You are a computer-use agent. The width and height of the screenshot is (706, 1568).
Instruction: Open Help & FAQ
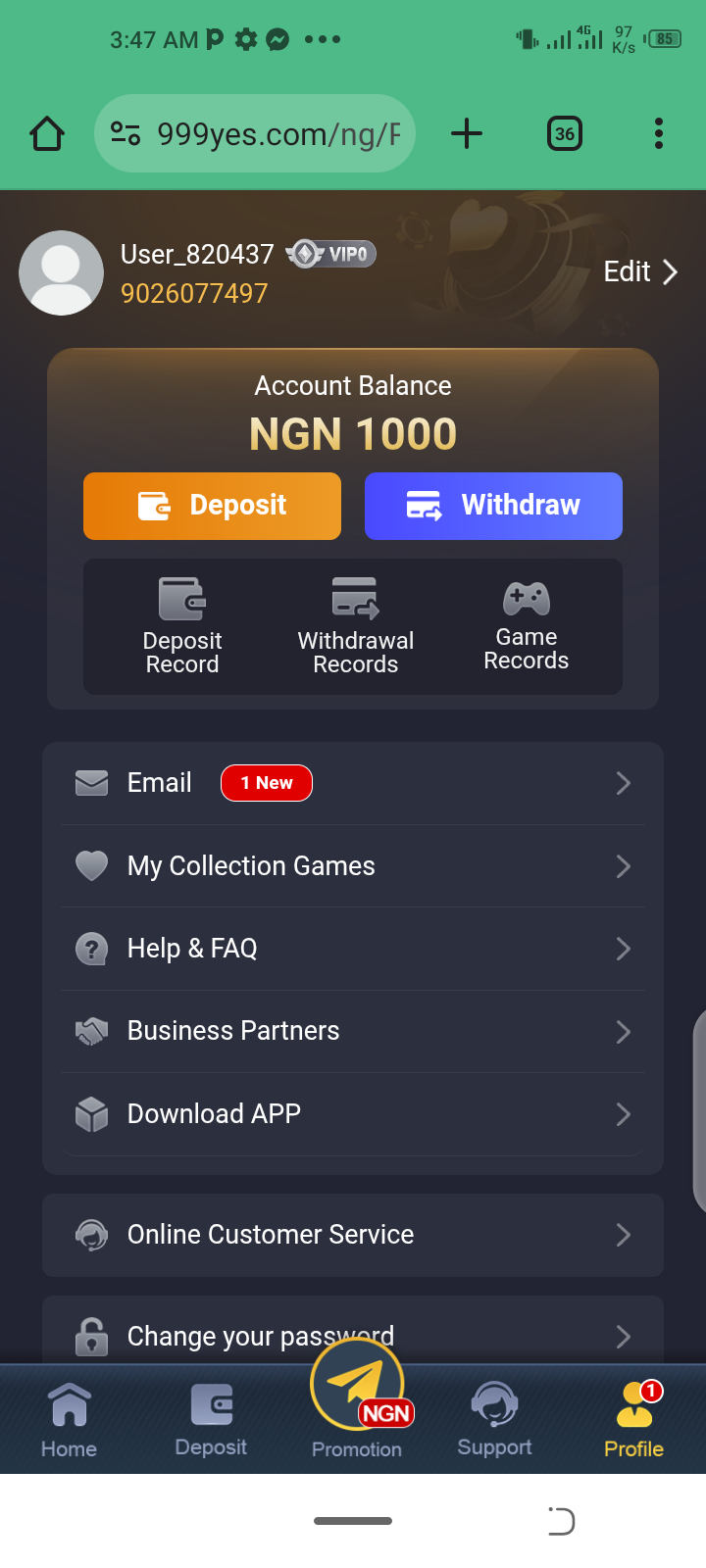[353, 949]
